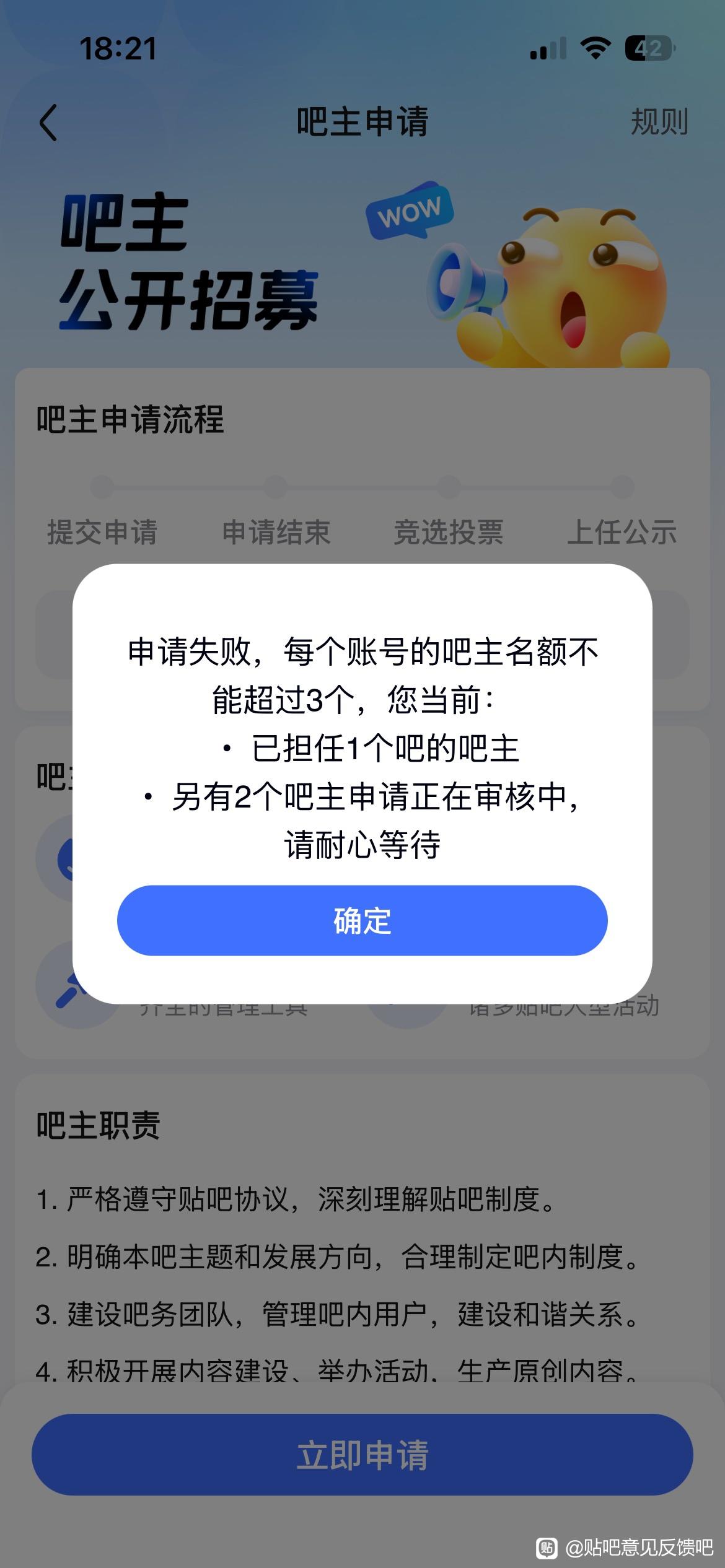Image resolution: width=725 pixels, height=1568 pixels.
Task: Go back using the top arrow
Action: pyautogui.click(x=48, y=122)
